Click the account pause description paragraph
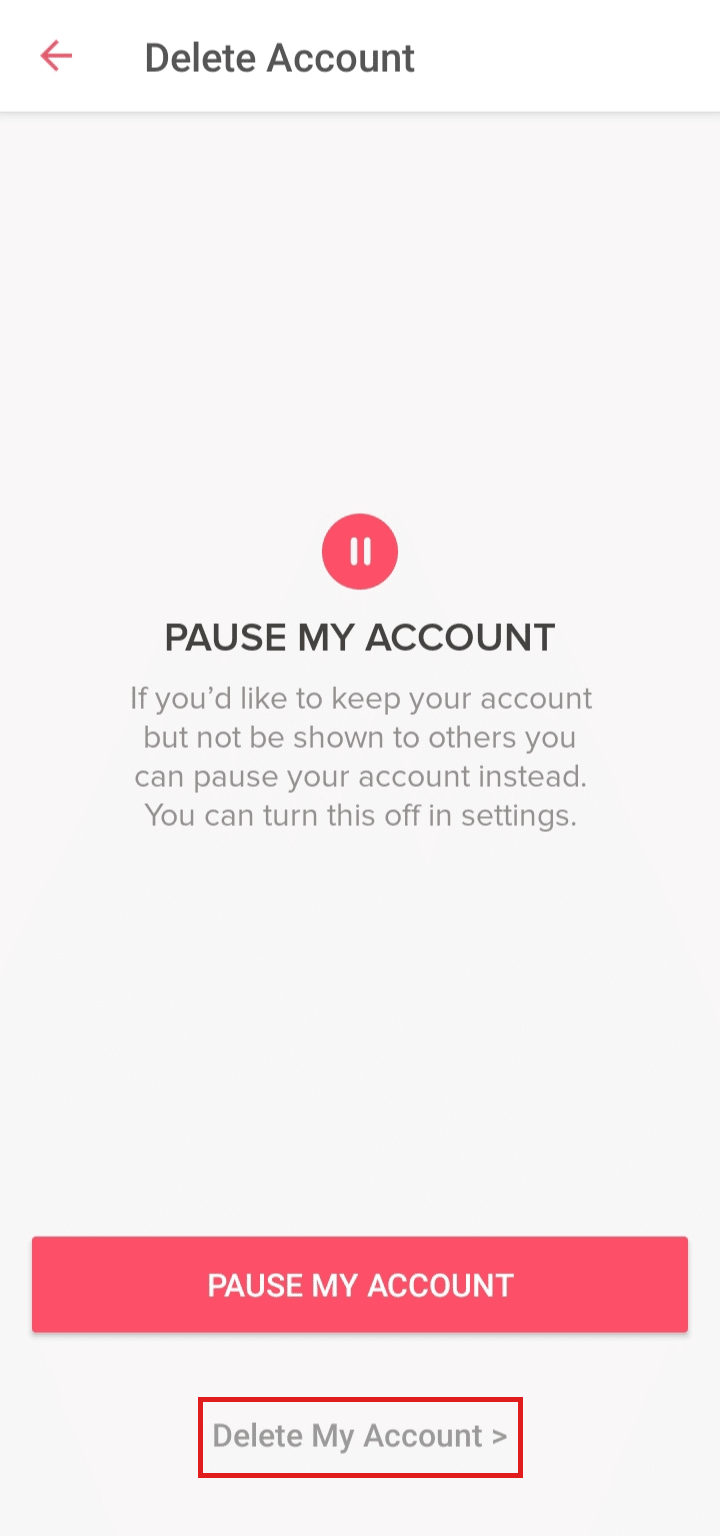This screenshot has width=720, height=1536. click(x=360, y=757)
